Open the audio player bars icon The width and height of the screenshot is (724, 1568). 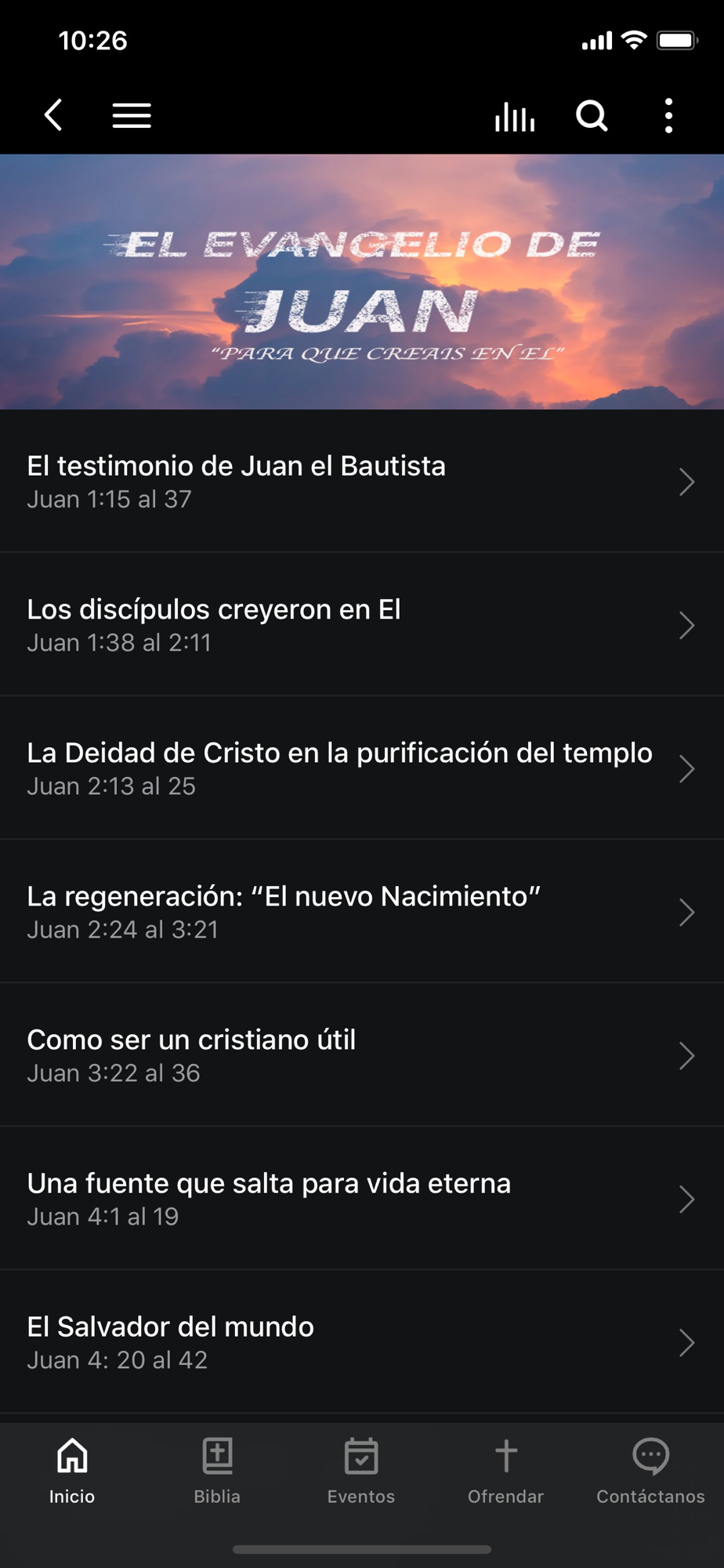click(515, 117)
